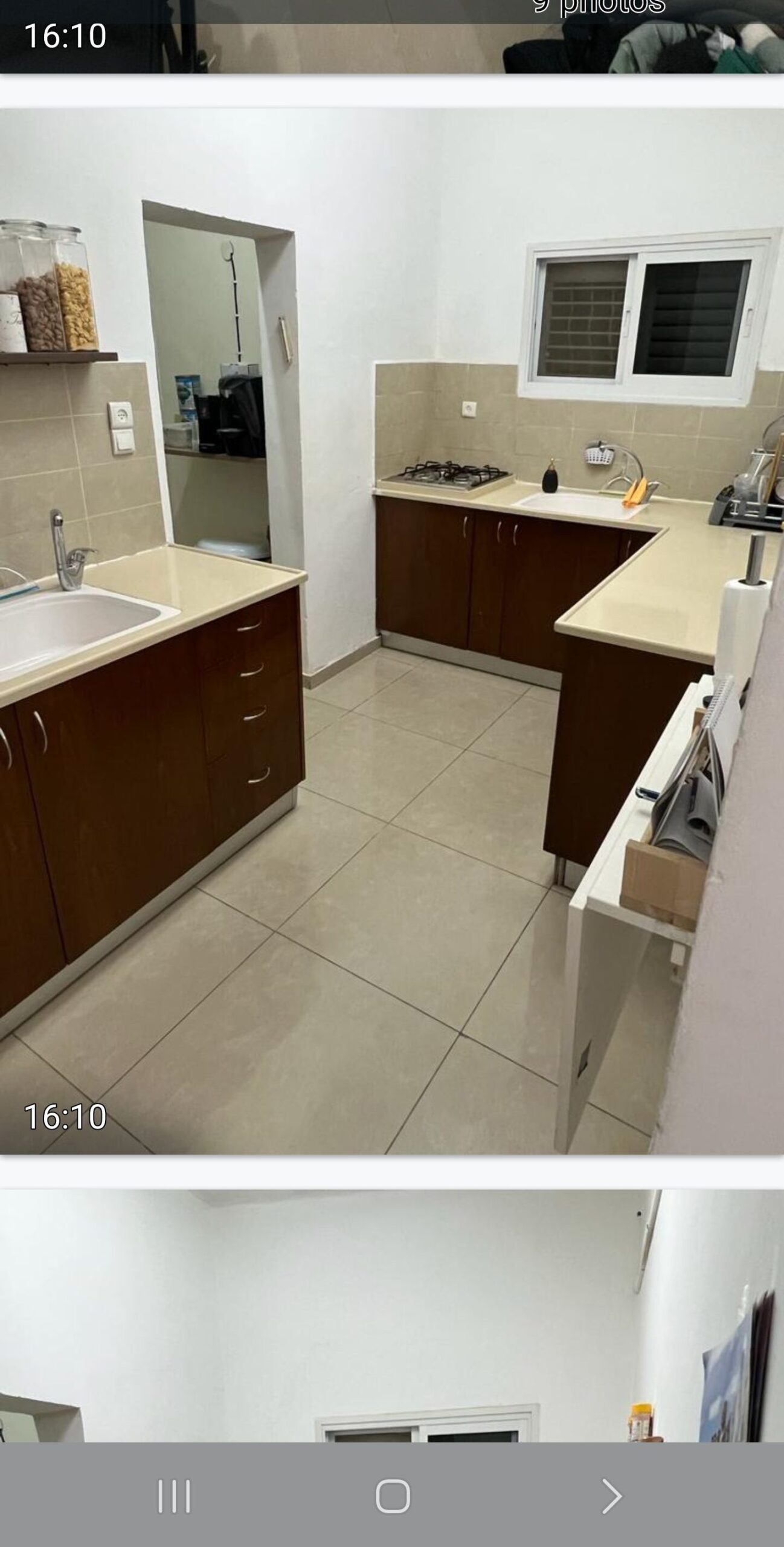The width and height of the screenshot is (784, 1547).
Task: Open the white room photo below the kitchen
Action: (391, 1316)
